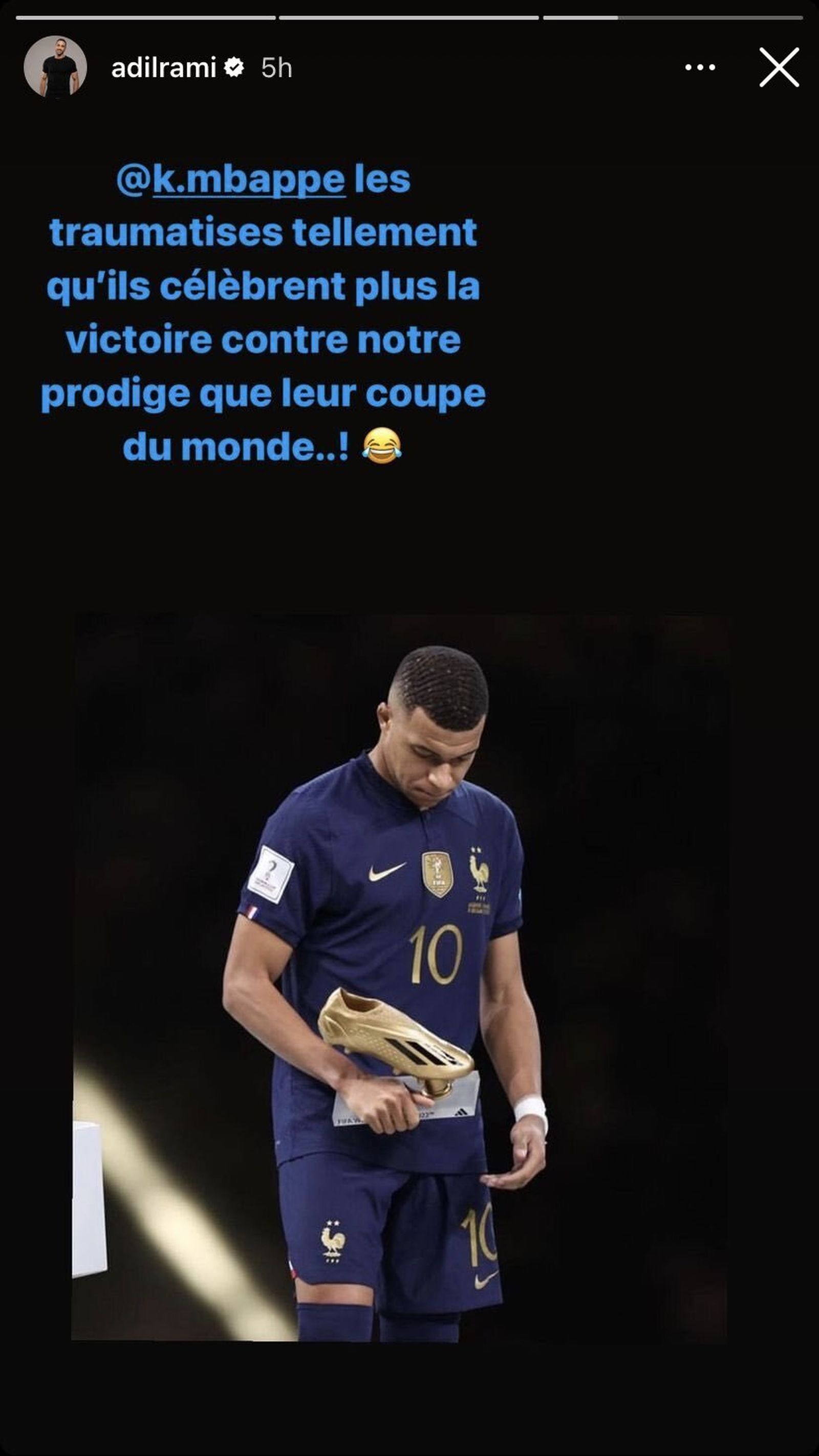The height and width of the screenshot is (1456, 819).
Task: Close the story viewer
Action: 779,67
